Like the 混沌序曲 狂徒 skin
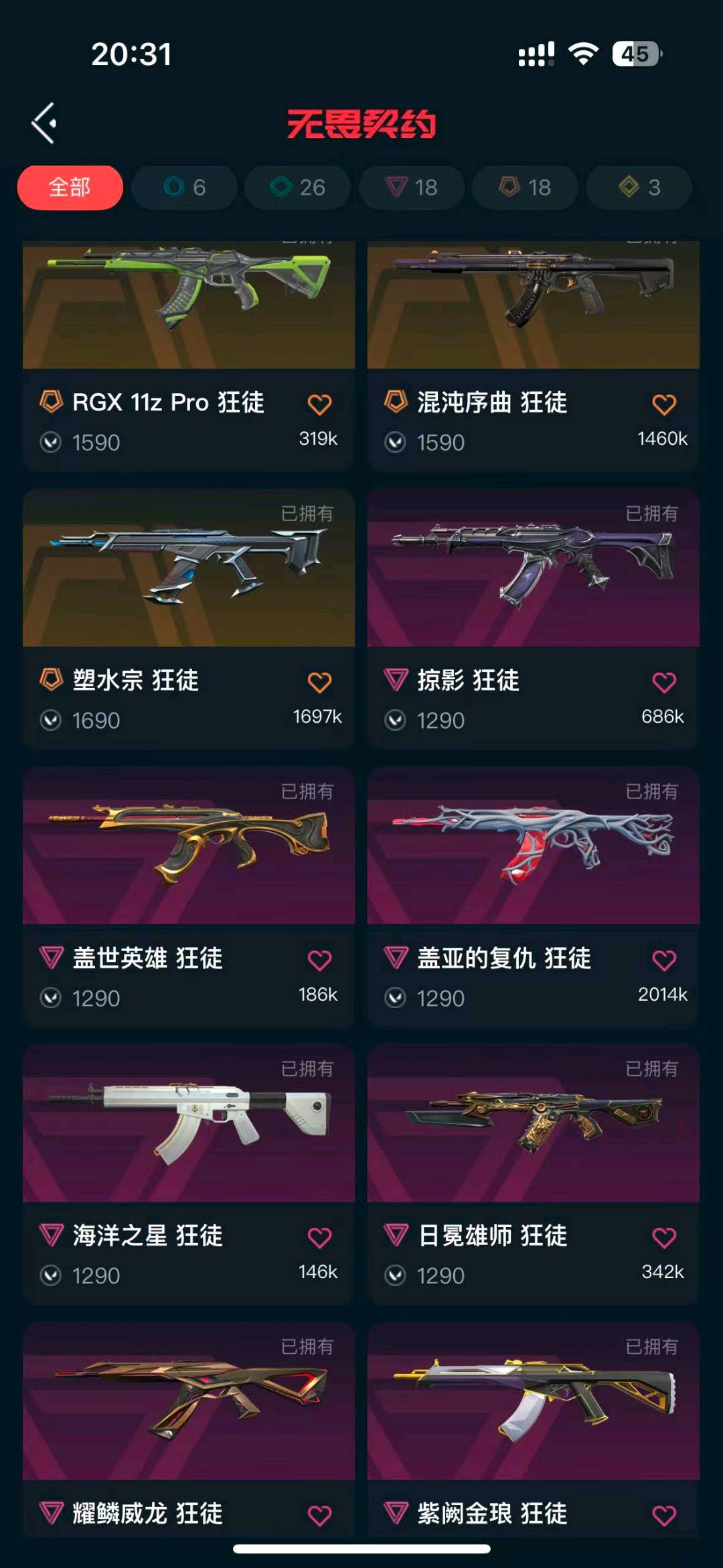 [x=663, y=404]
